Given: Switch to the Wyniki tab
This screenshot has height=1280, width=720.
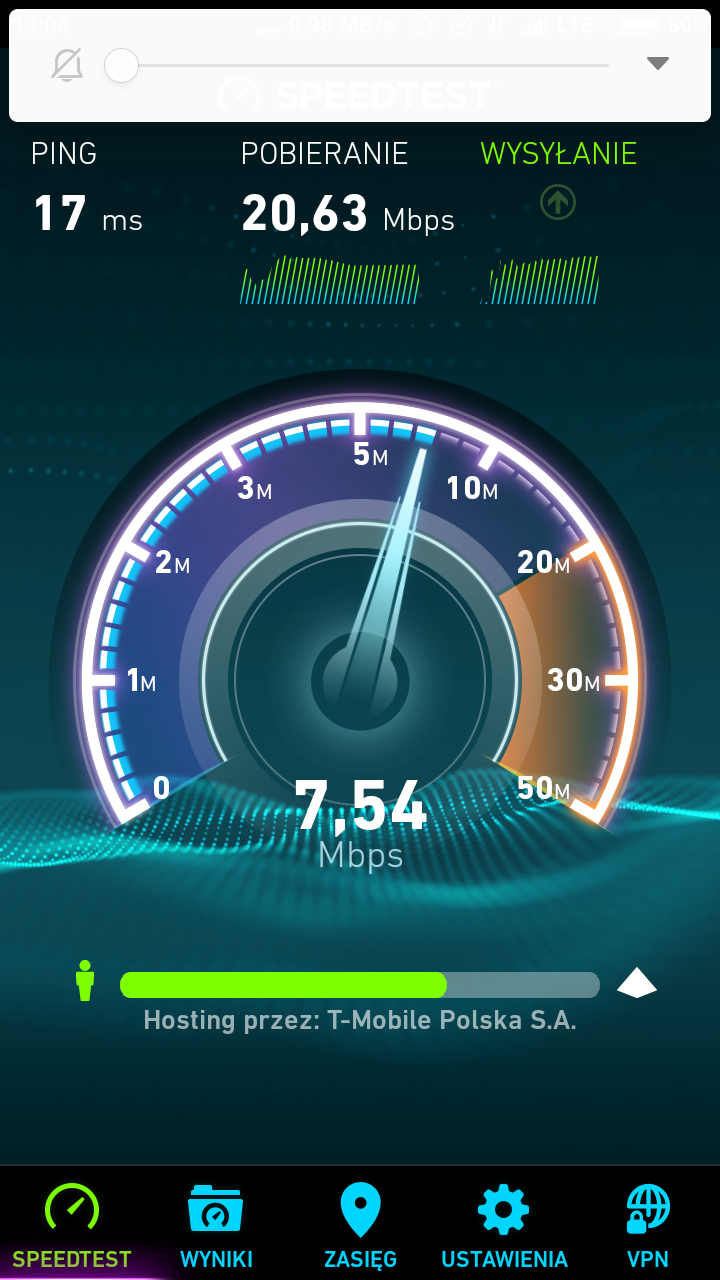Looking at the screenshot, I should point(216,1224).
